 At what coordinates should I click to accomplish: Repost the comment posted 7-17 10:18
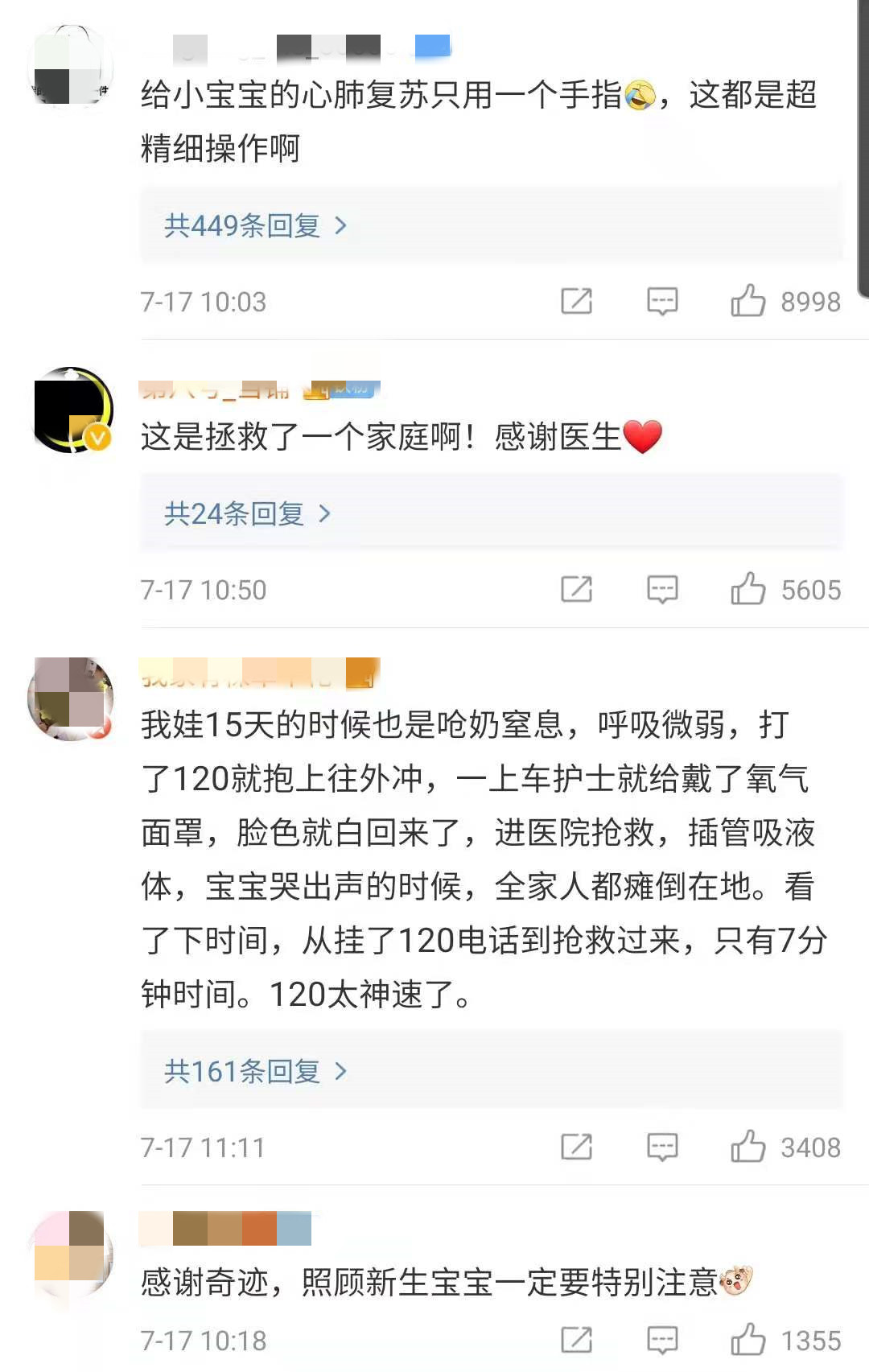pyautogui.click(x=576, y=1340)
